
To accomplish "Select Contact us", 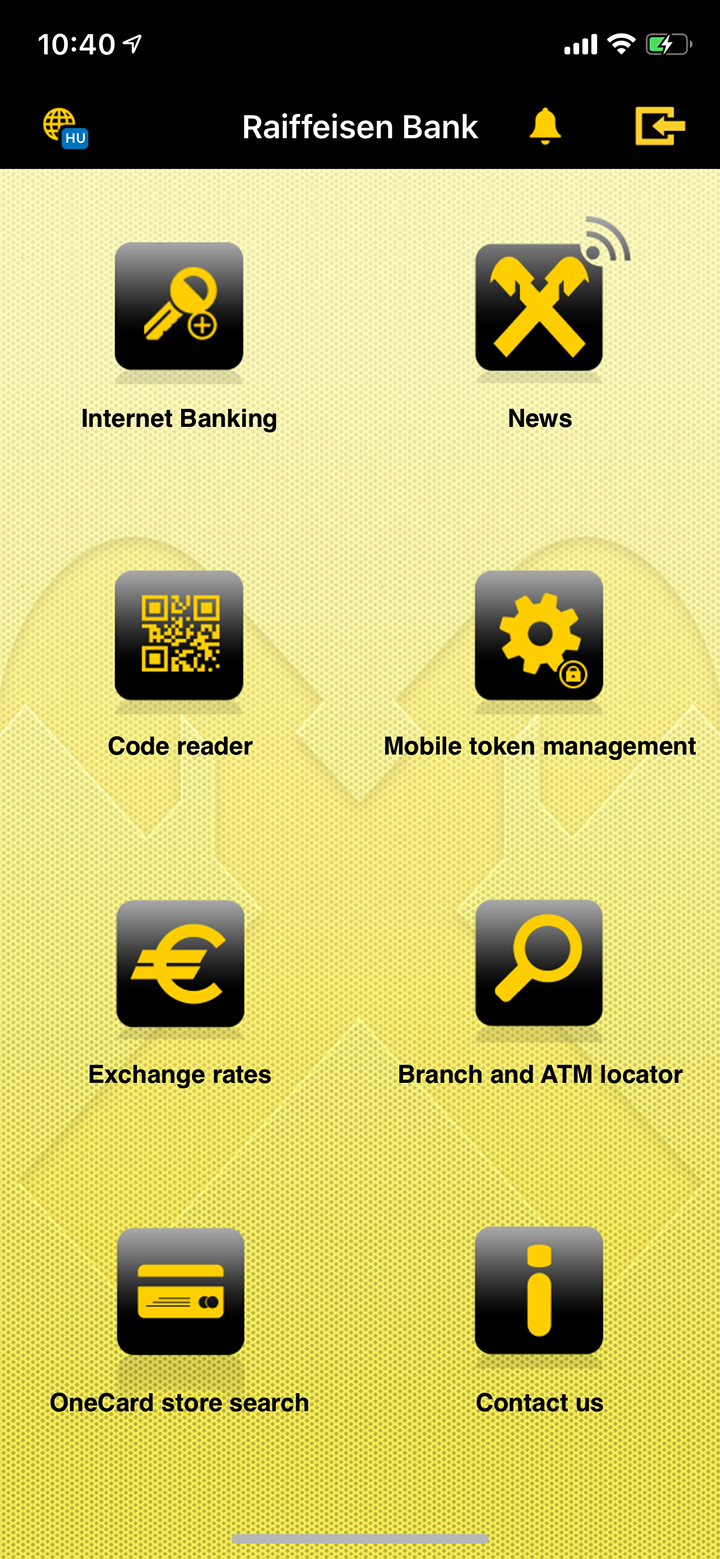I will (539, 1291).
